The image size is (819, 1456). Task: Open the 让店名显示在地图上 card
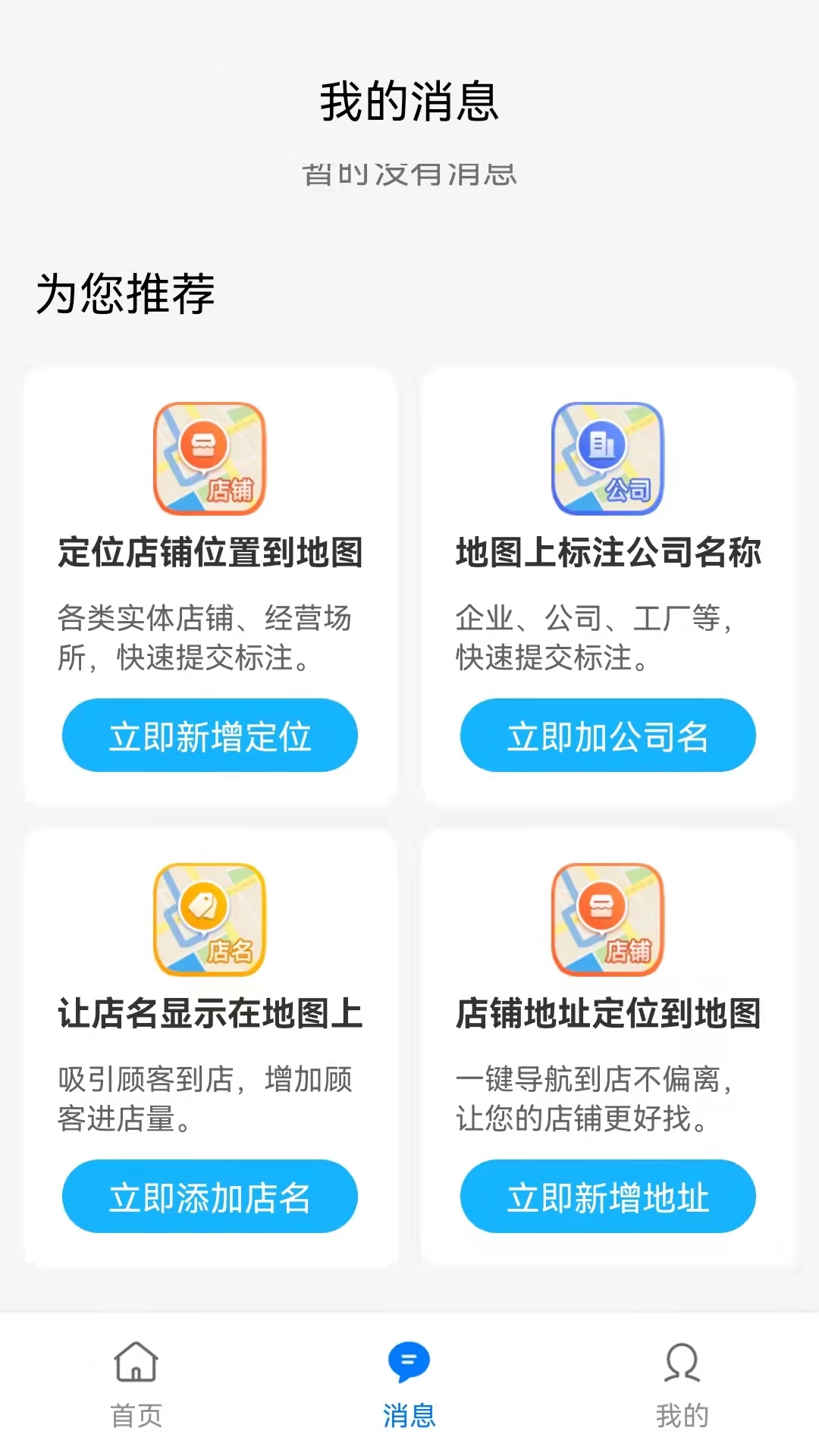point(211,1047)
